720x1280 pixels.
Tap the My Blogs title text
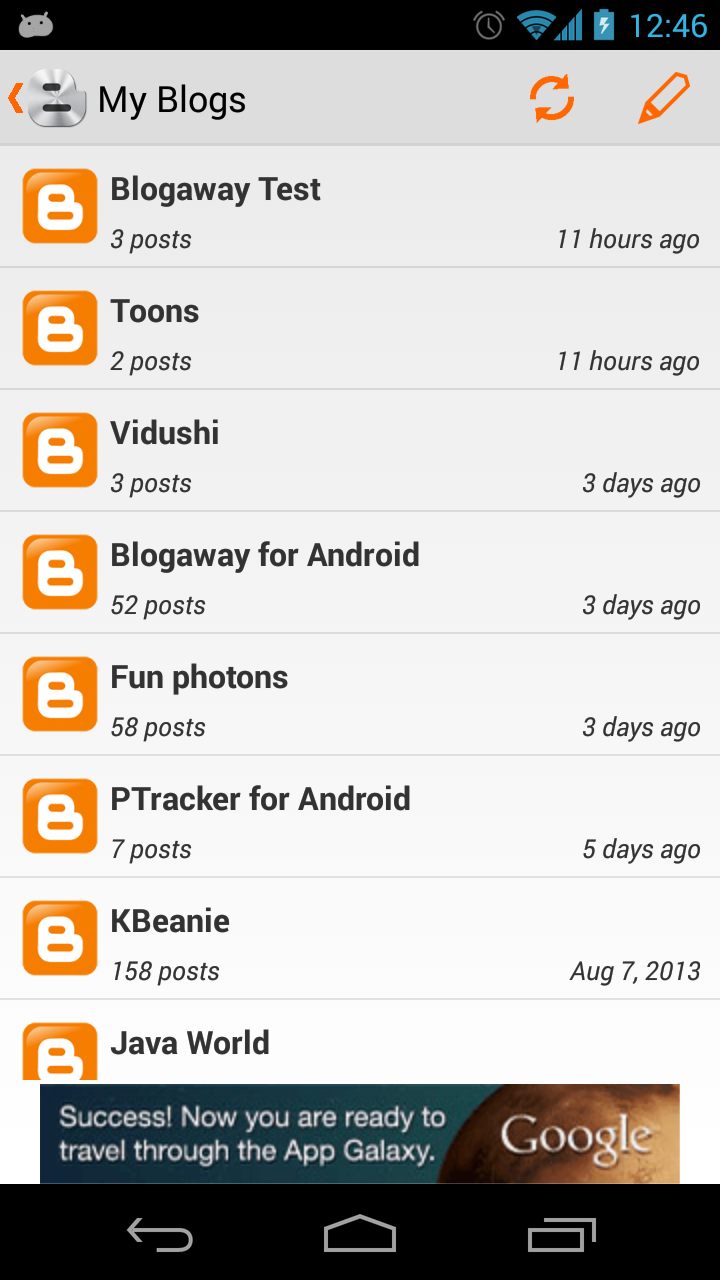tap(170, 99)
